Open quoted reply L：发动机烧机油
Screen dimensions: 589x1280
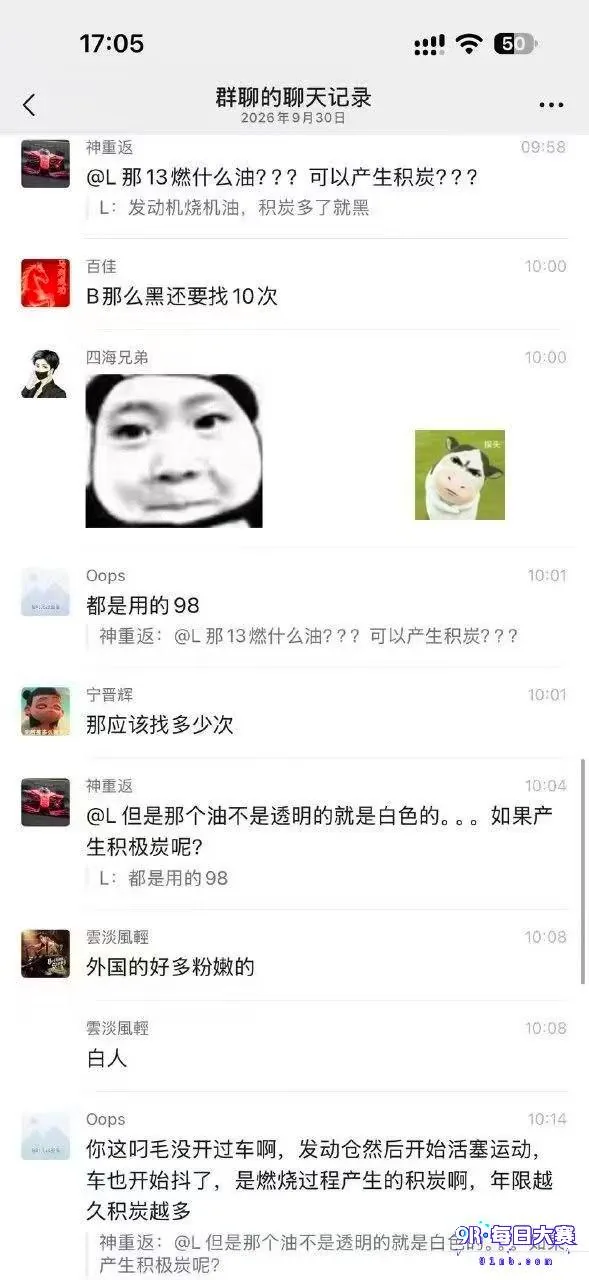coord(234,208)
